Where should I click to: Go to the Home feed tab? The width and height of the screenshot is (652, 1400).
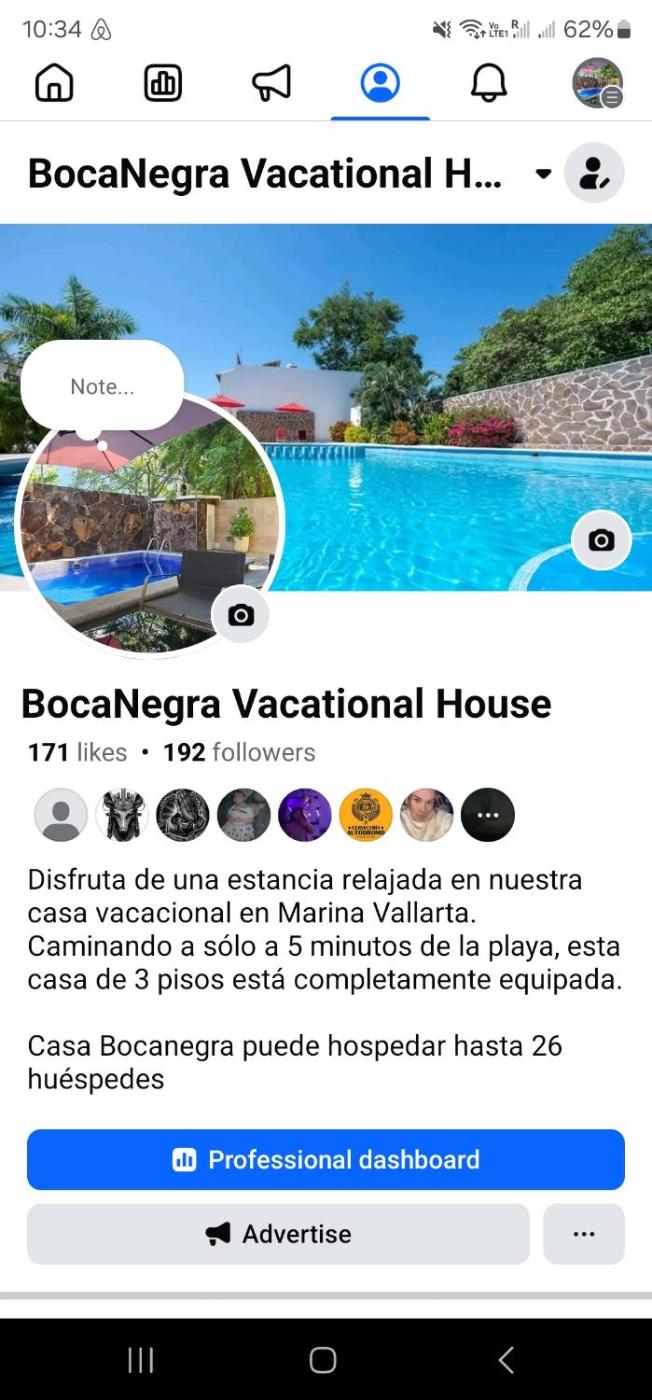[54, 84]
